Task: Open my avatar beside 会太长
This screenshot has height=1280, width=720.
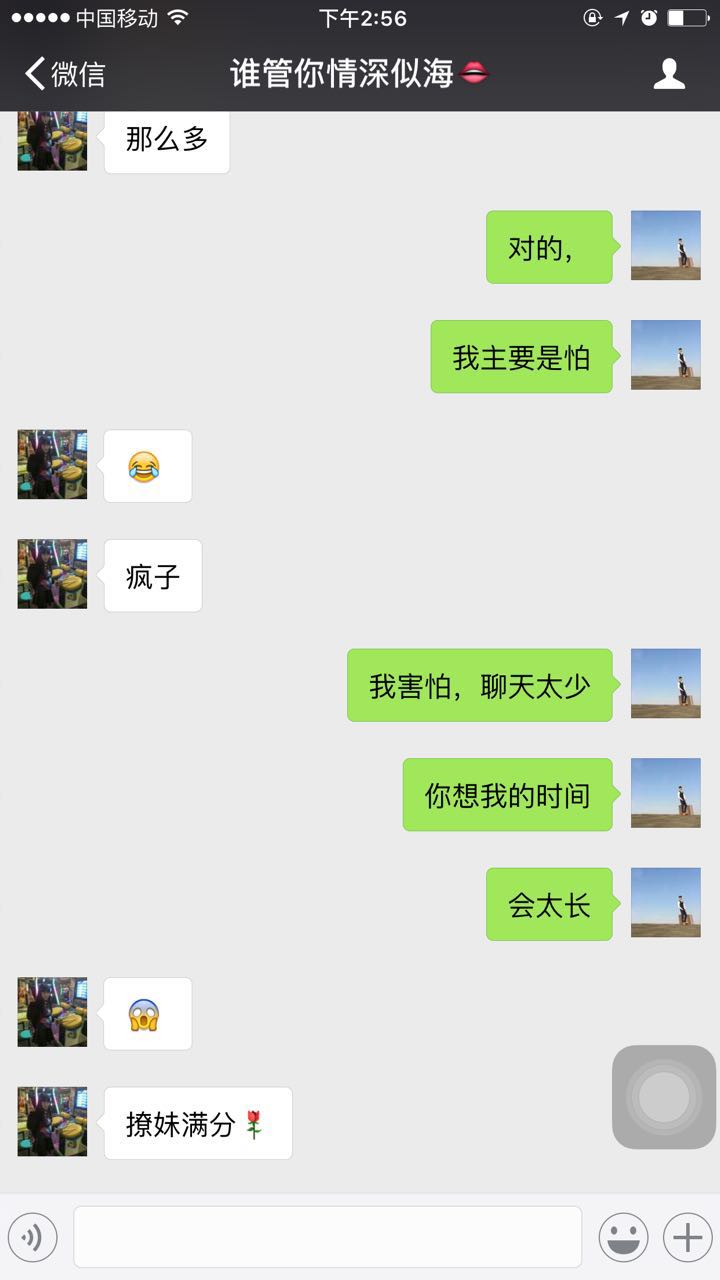Action: coord(665,903)
